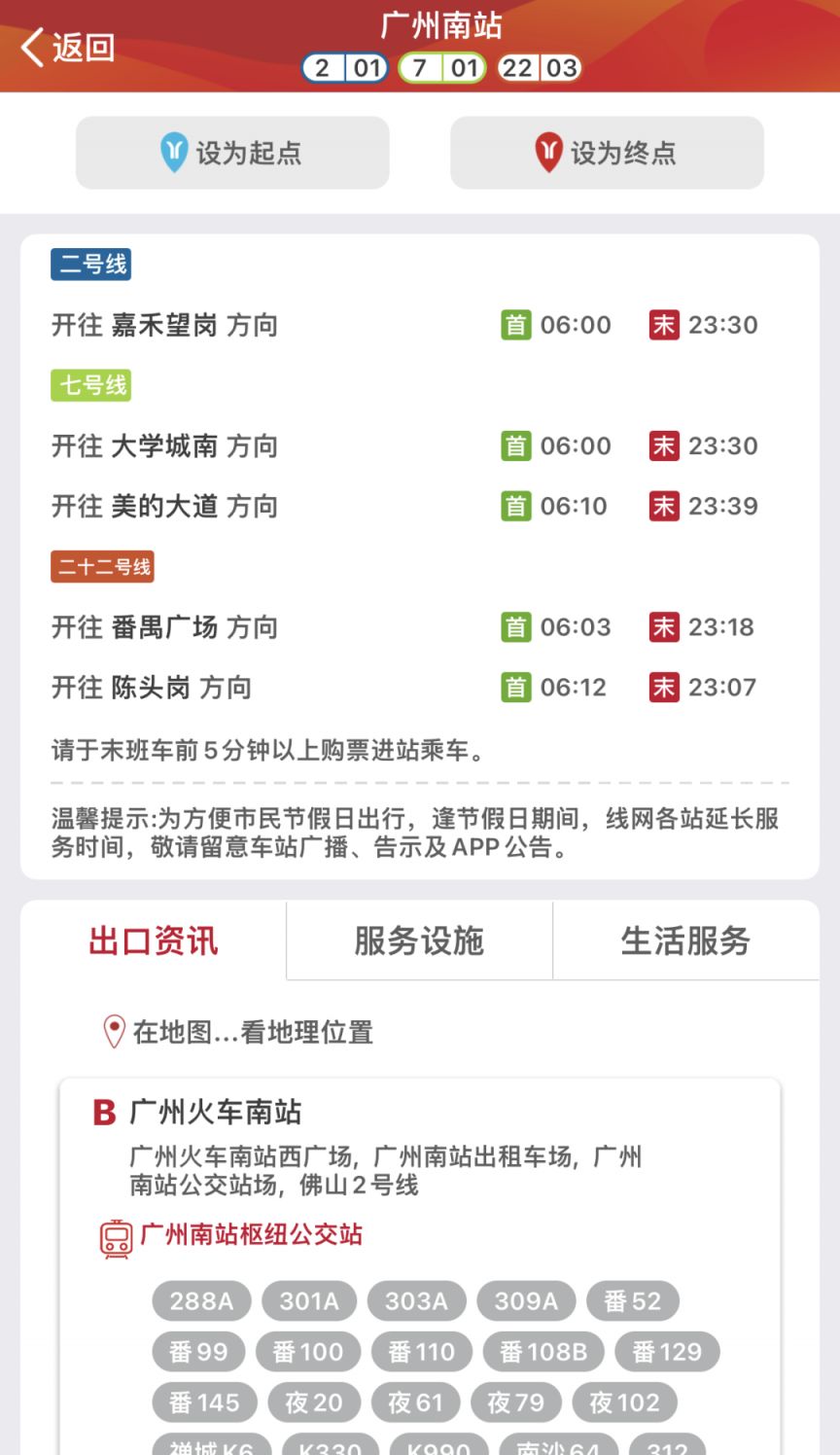
Task: Tap bus route 番100
Action: click(307, 1352)
